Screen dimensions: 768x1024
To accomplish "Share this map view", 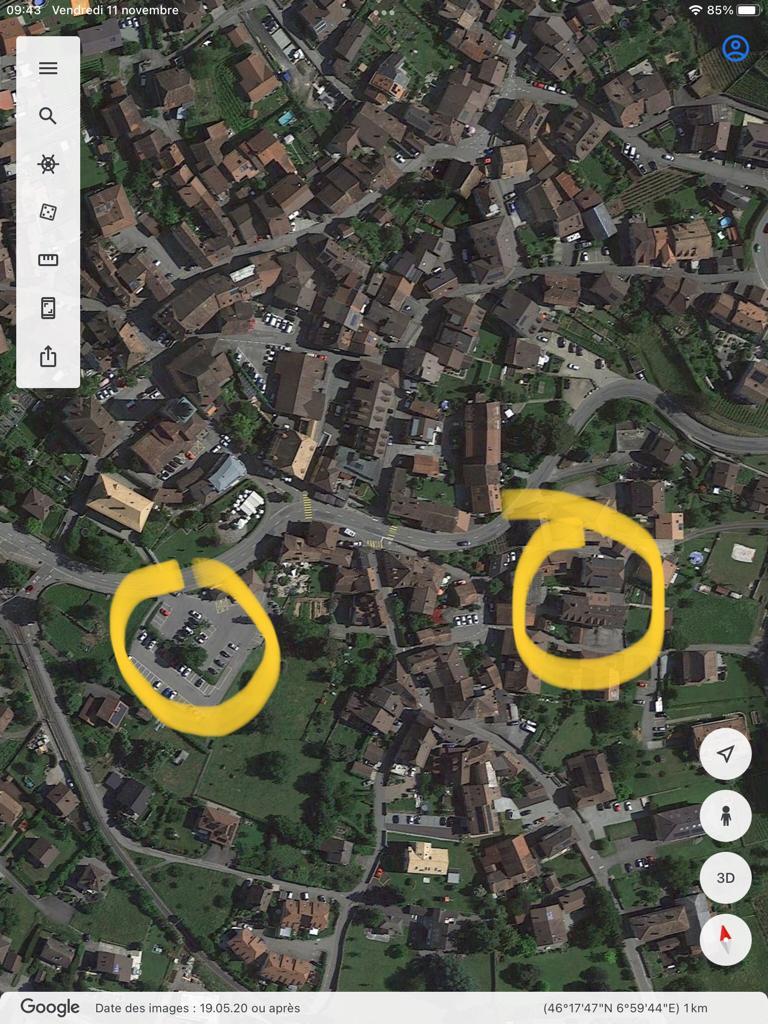I will [x=48, y=356].
